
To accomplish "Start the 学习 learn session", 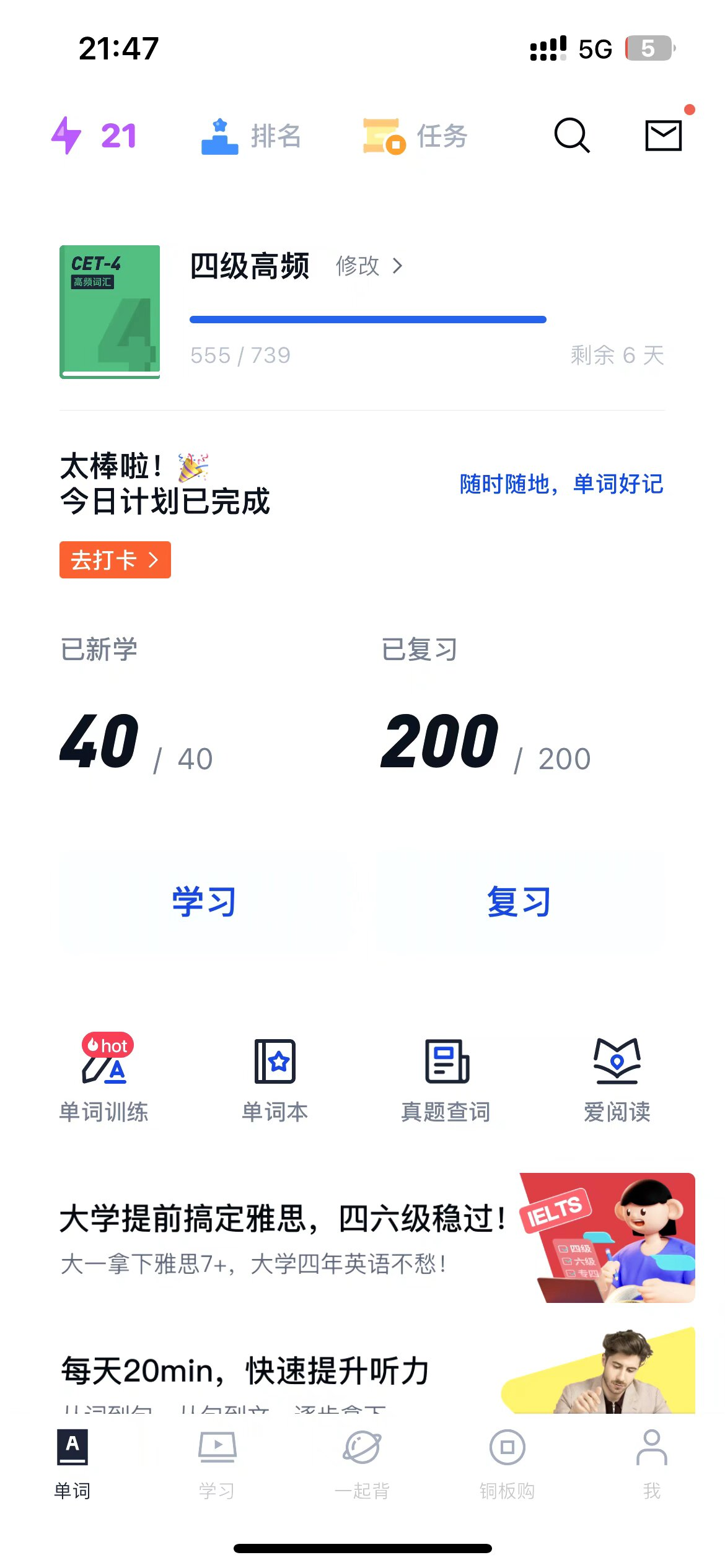I will (x=204, y=902).
